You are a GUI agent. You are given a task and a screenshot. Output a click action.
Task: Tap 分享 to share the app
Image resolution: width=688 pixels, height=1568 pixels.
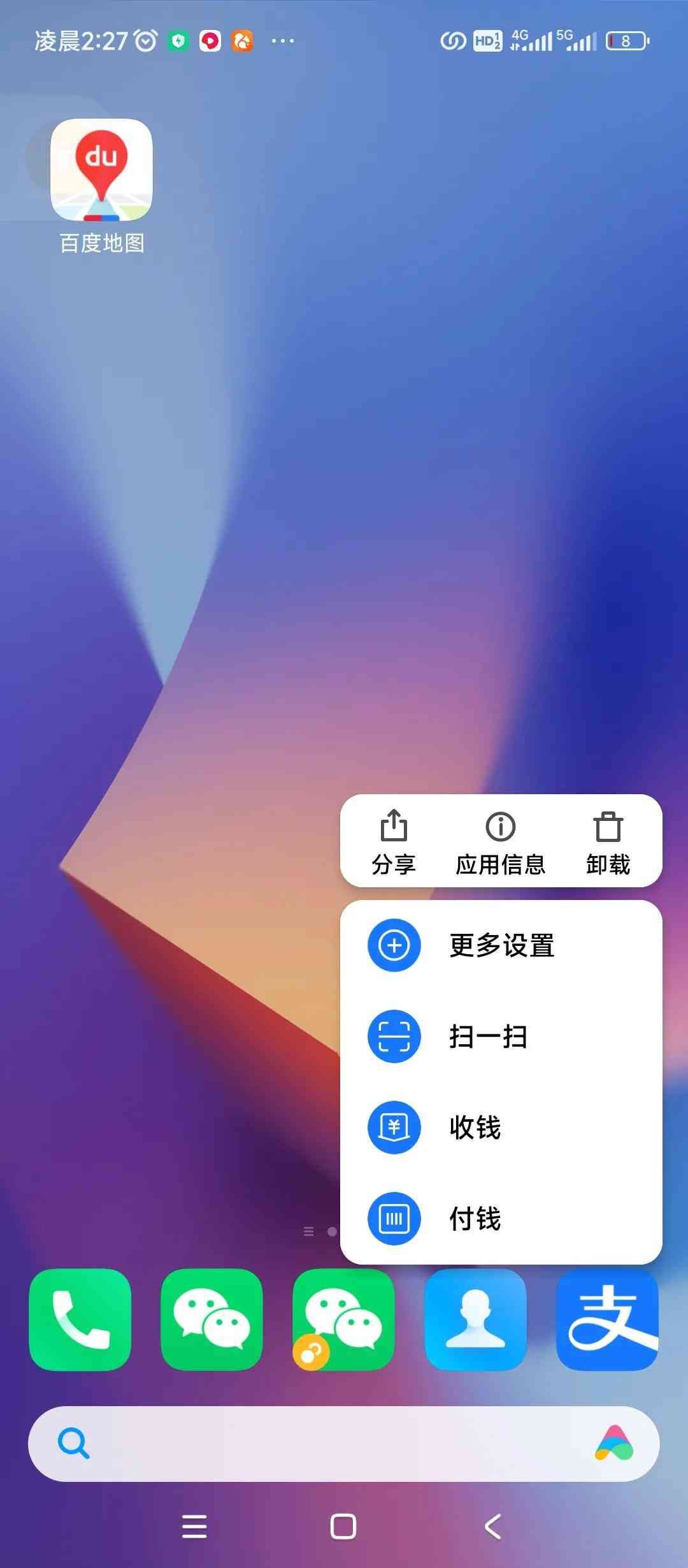(393, 841)
